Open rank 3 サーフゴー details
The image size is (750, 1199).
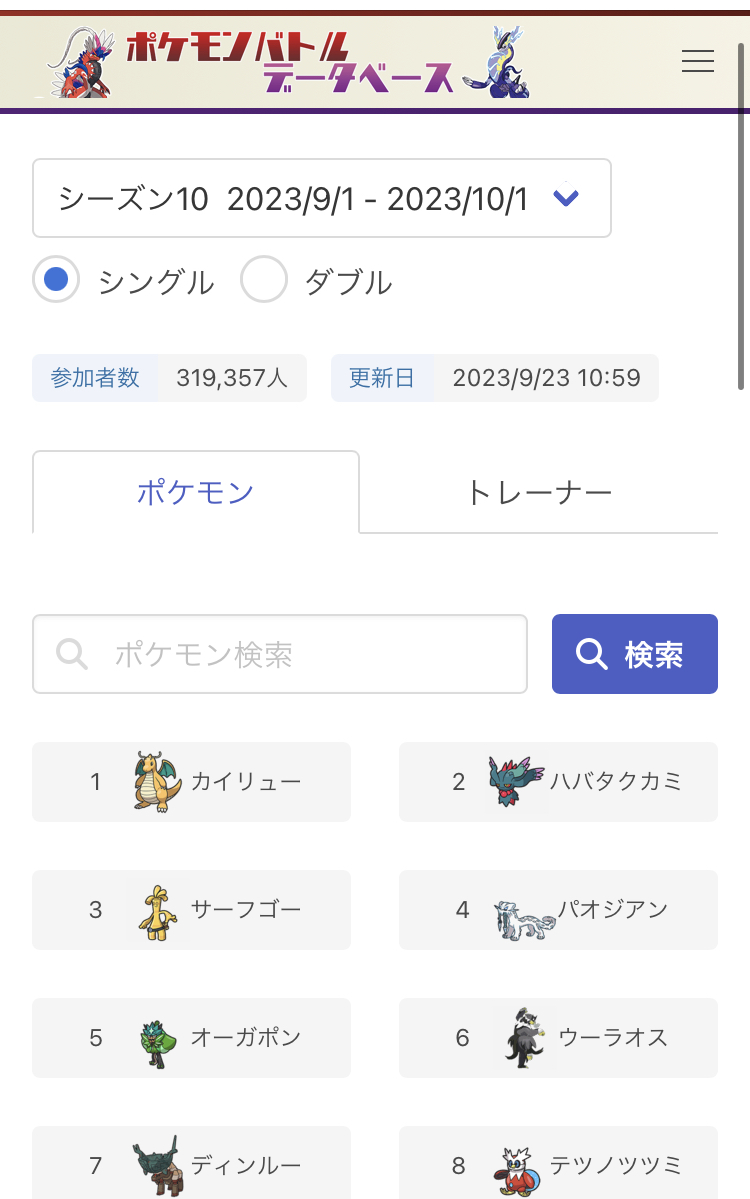click(191, 910)
